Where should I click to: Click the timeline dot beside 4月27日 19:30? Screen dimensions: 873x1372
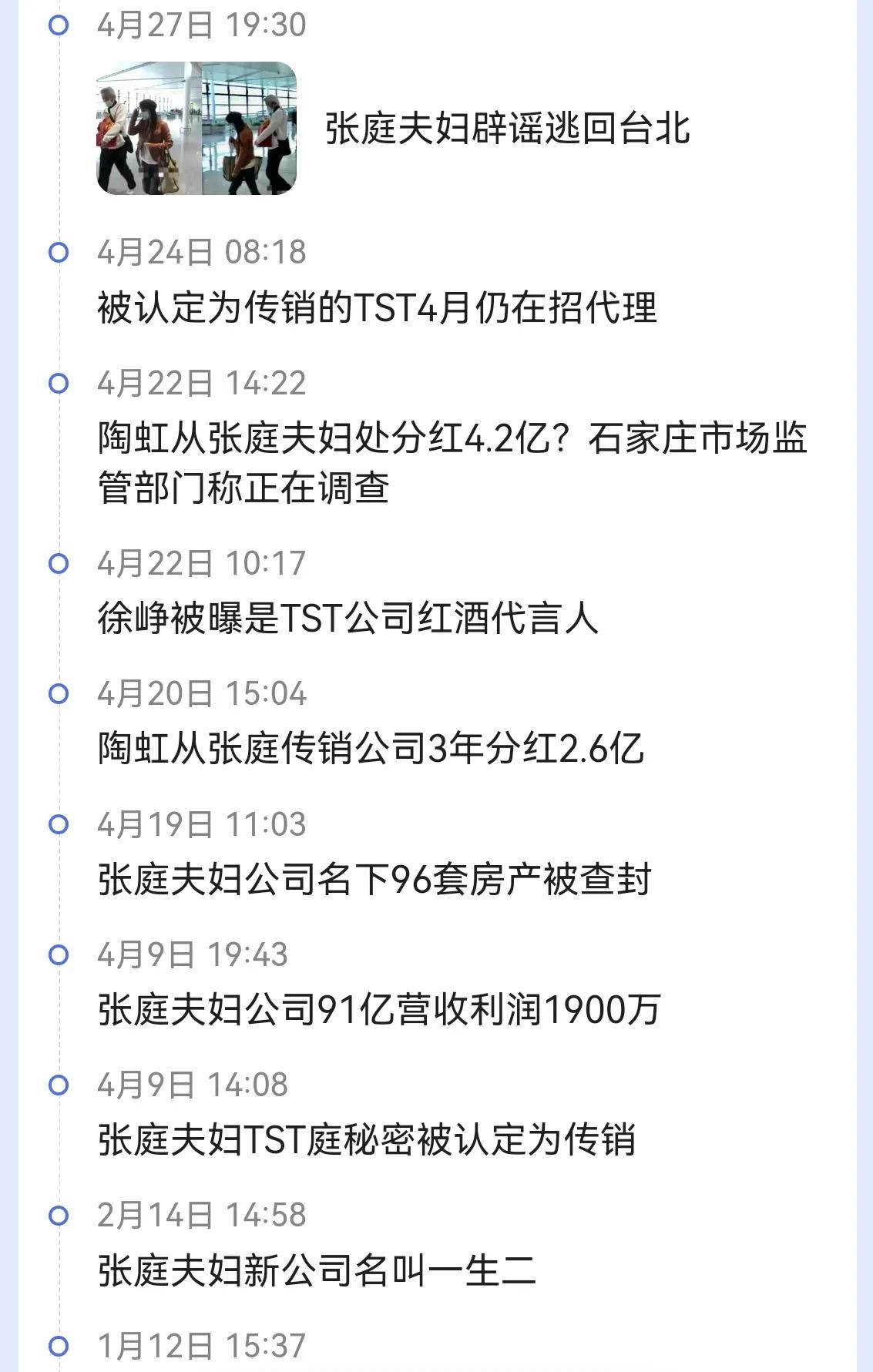[58, 23]
